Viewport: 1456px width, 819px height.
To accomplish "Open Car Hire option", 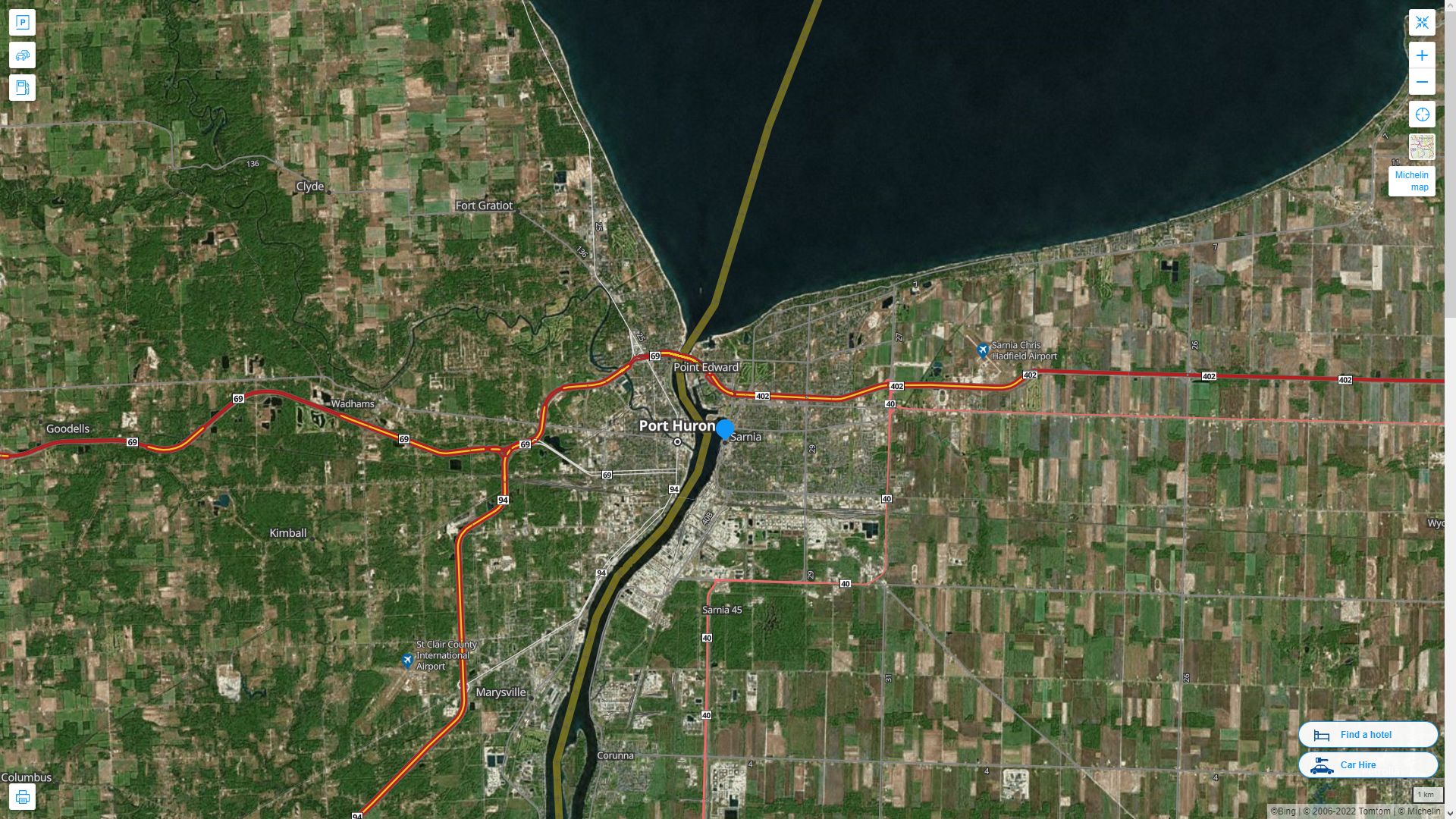I will coord(1367,764).
